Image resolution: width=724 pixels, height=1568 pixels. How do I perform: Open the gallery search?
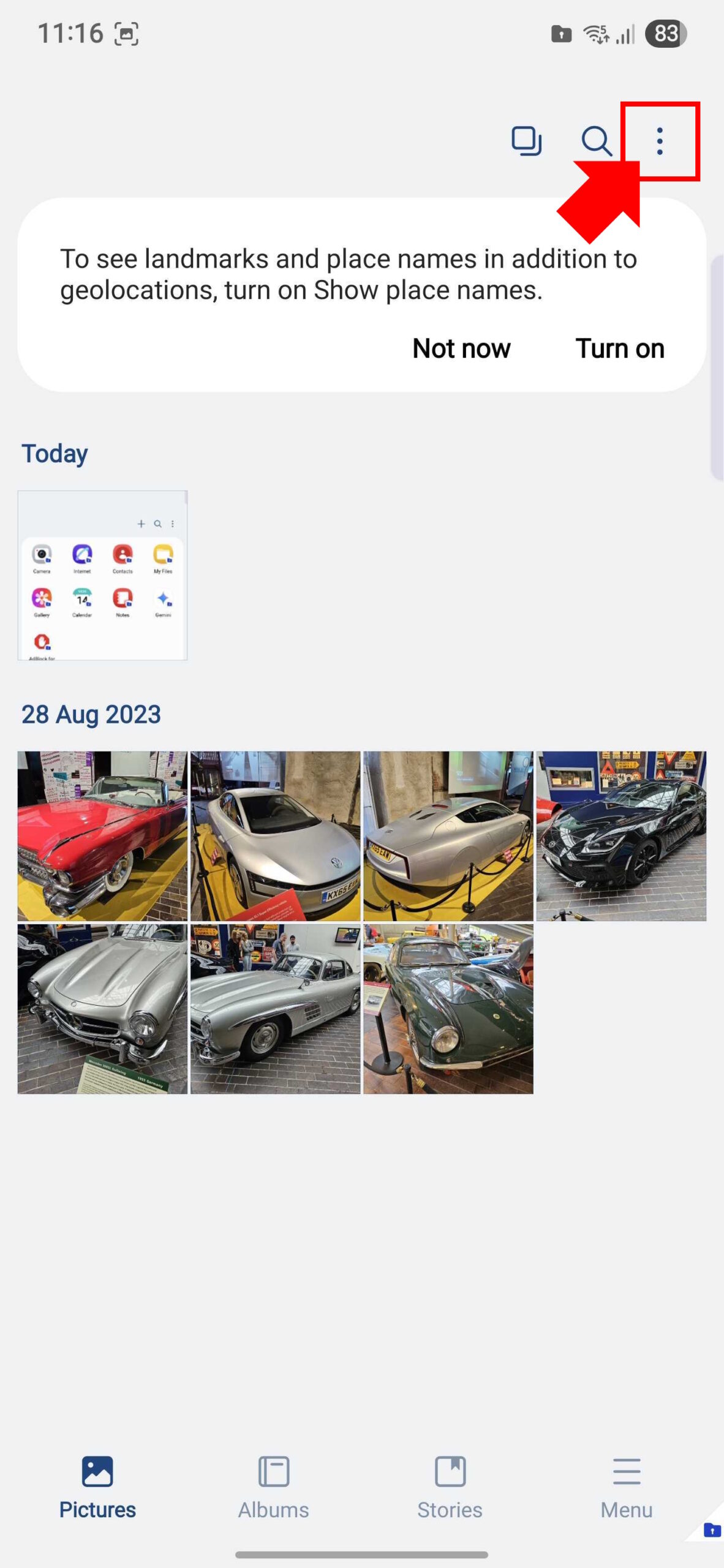[595, 141]
